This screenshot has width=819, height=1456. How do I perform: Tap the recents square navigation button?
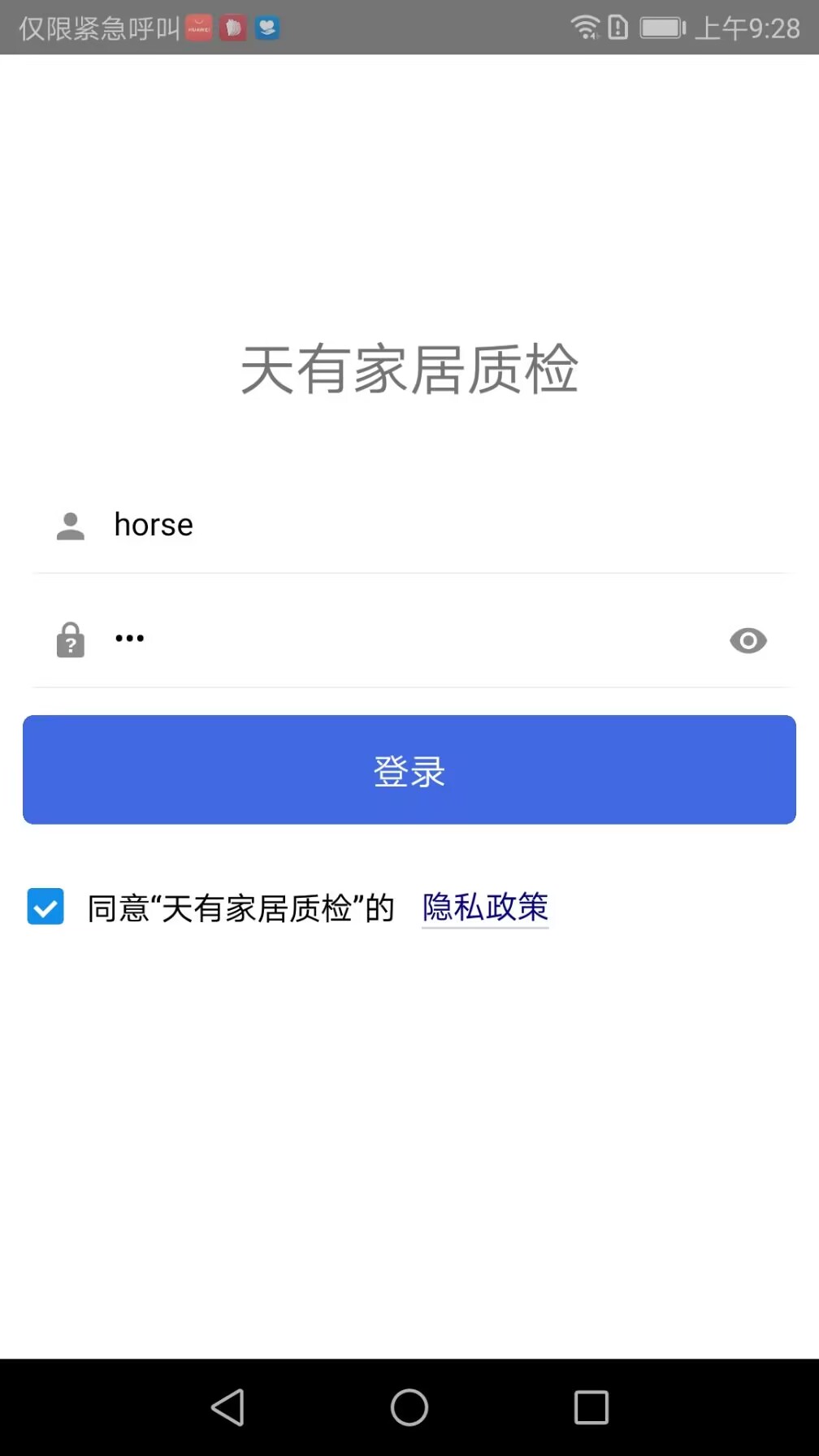coord(591,1407)
